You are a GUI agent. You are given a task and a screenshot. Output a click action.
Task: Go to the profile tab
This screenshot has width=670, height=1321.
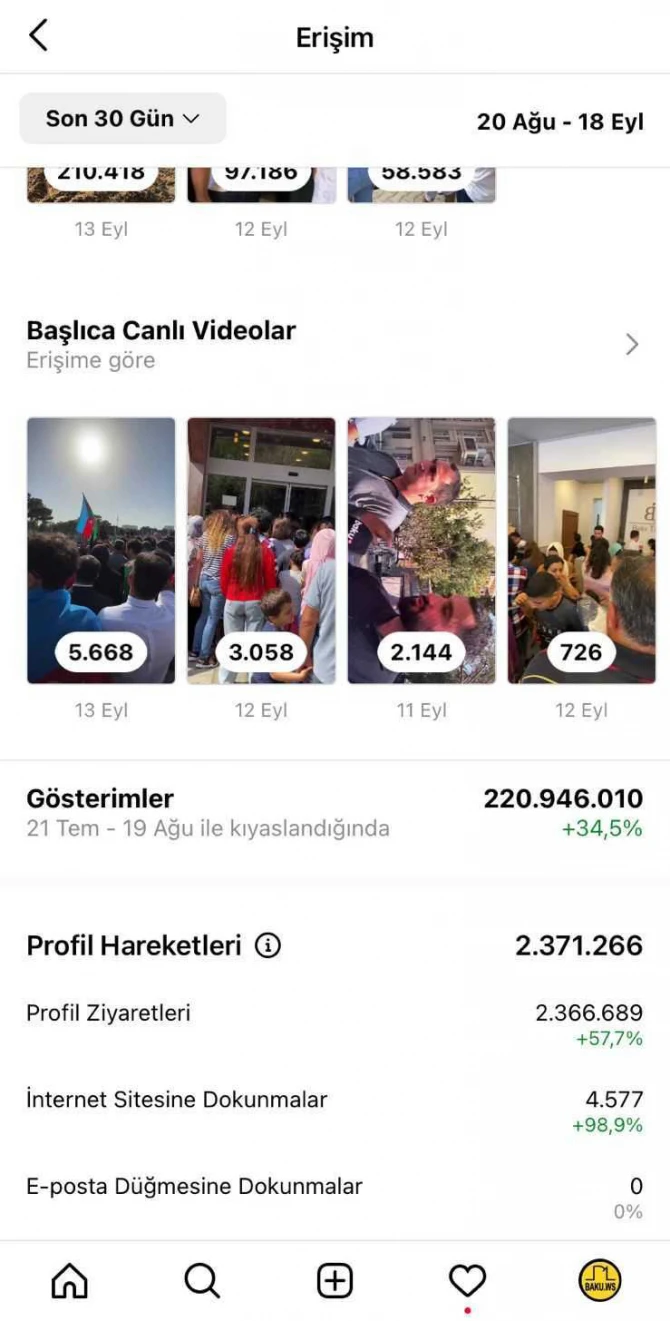[600, 1280]
